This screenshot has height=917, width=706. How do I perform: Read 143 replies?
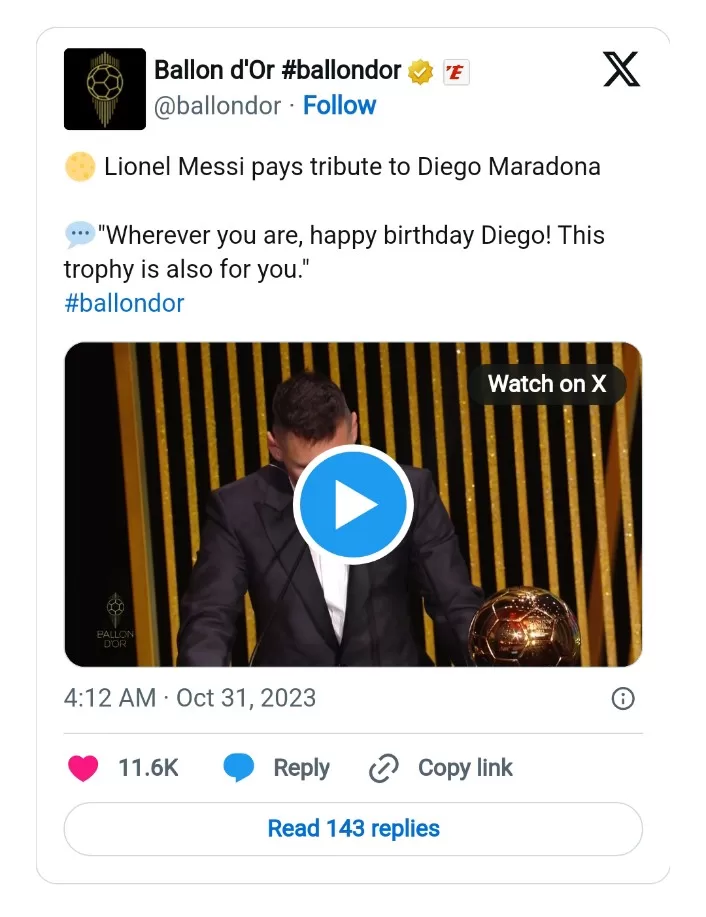pyautogui.click(x=353, y=829)
